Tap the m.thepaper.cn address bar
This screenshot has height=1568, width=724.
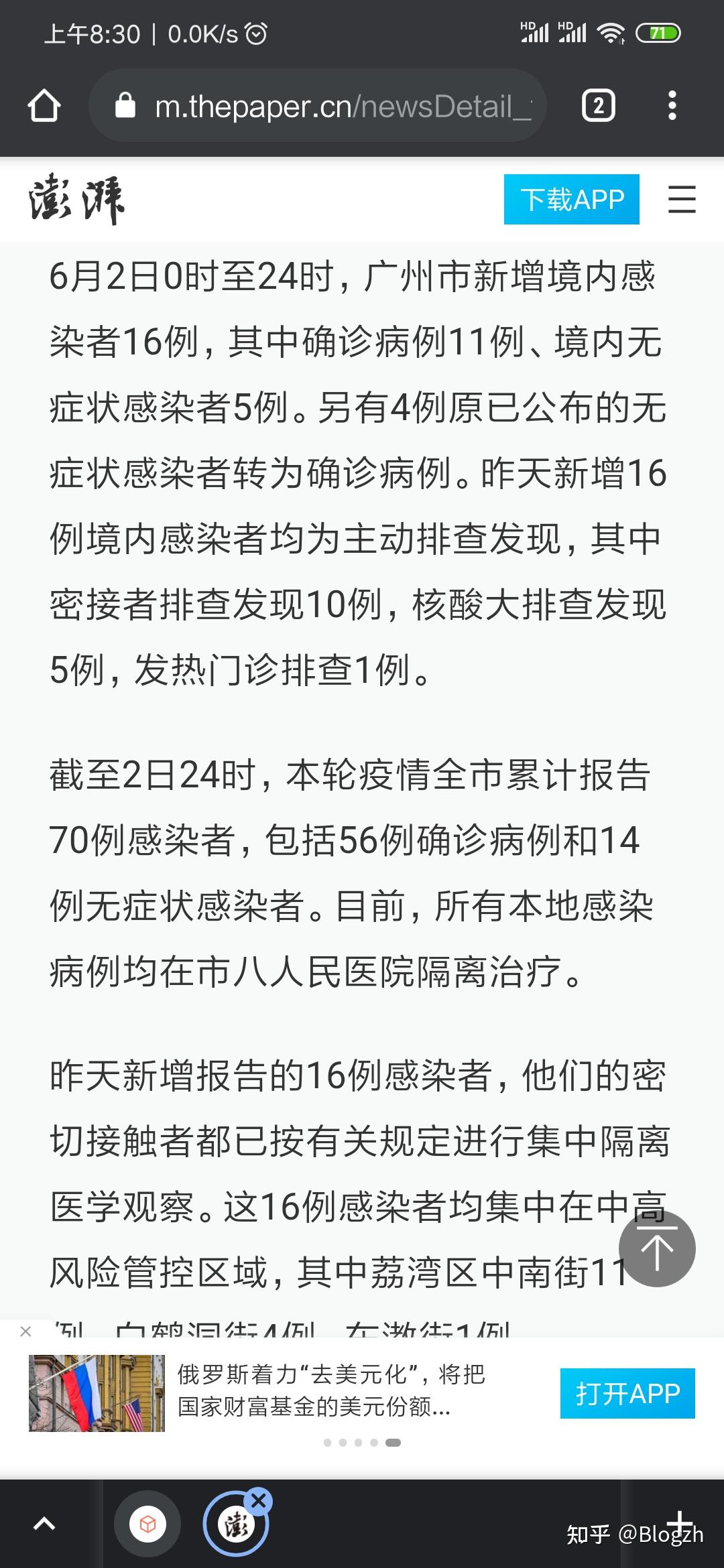click(x=318, y=106)
